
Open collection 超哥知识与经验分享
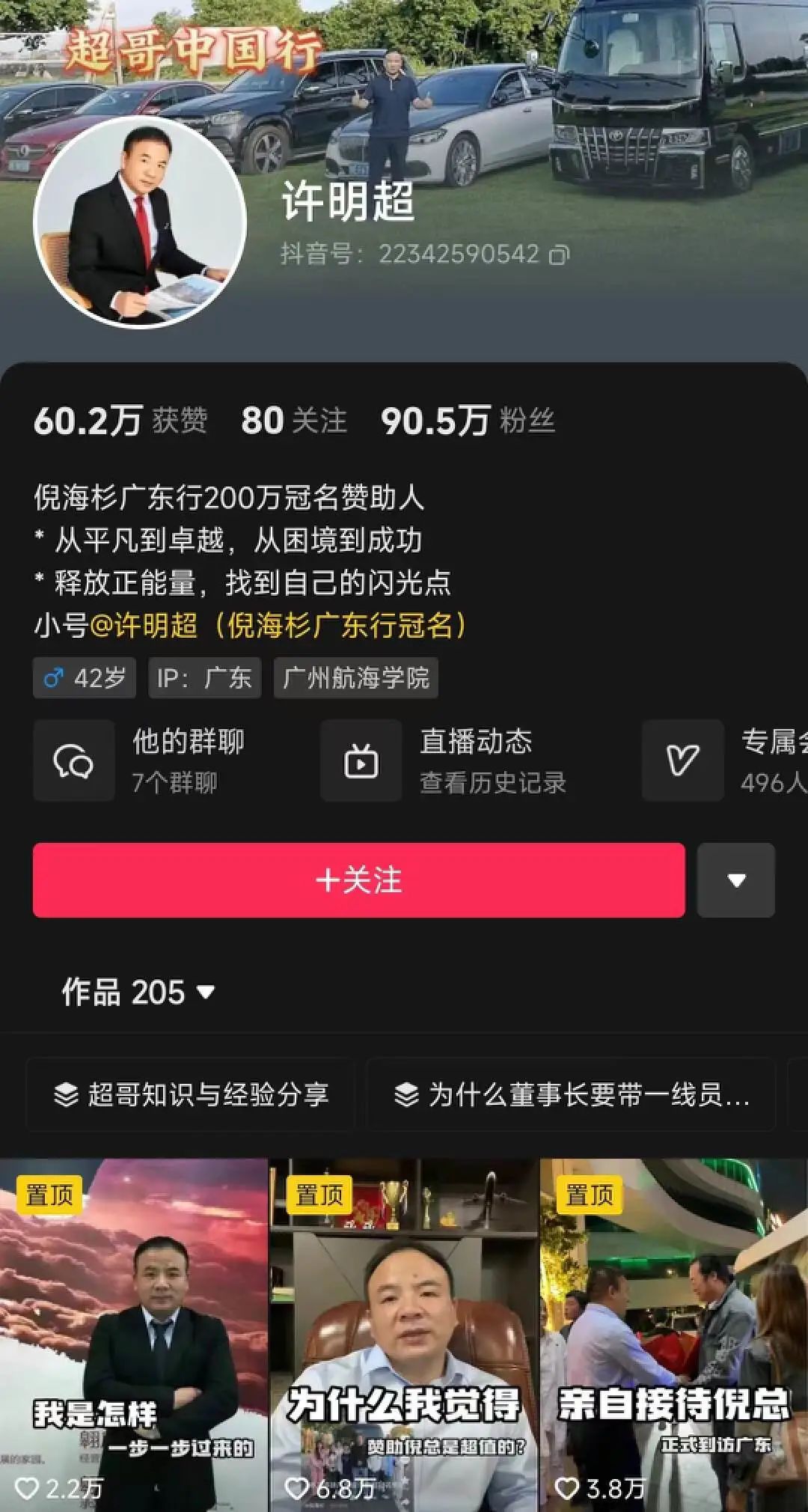(x=192, y=1095)
